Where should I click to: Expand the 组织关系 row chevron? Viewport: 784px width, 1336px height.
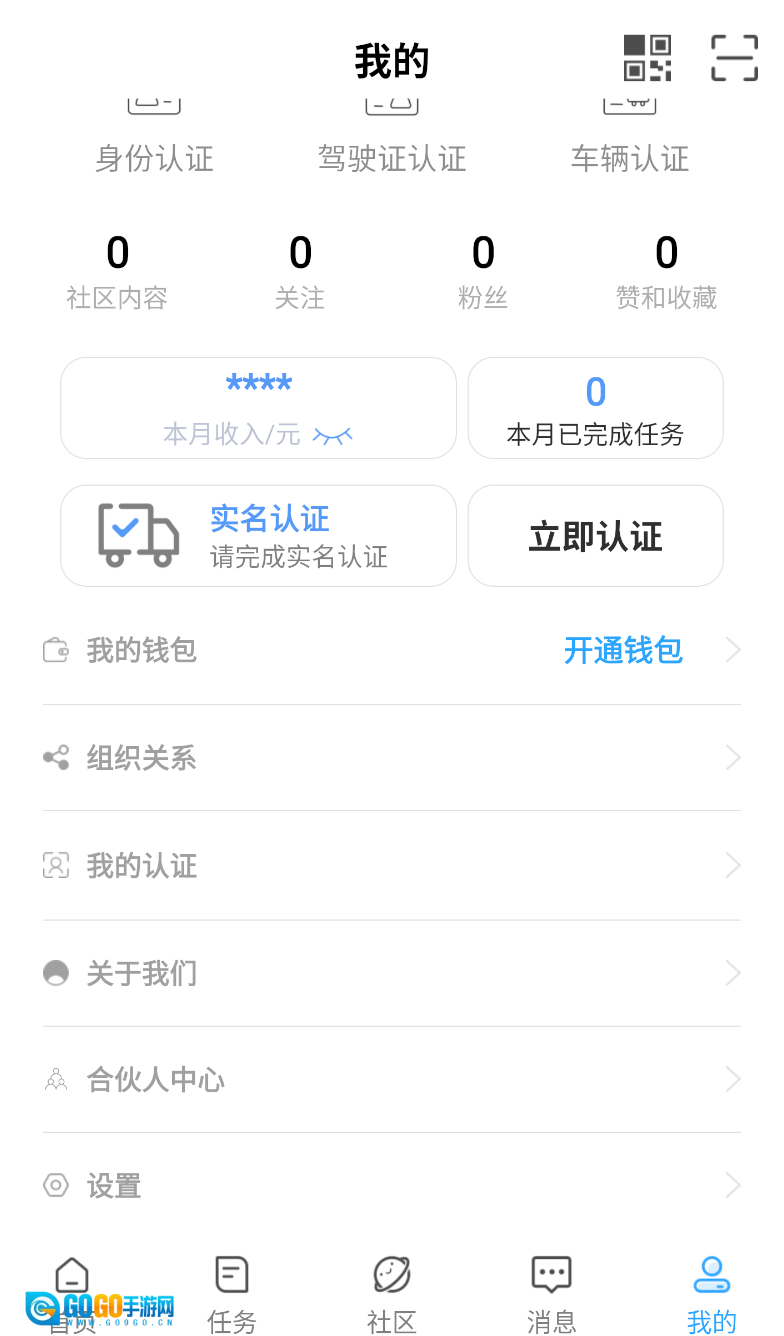tap(732, 757)
